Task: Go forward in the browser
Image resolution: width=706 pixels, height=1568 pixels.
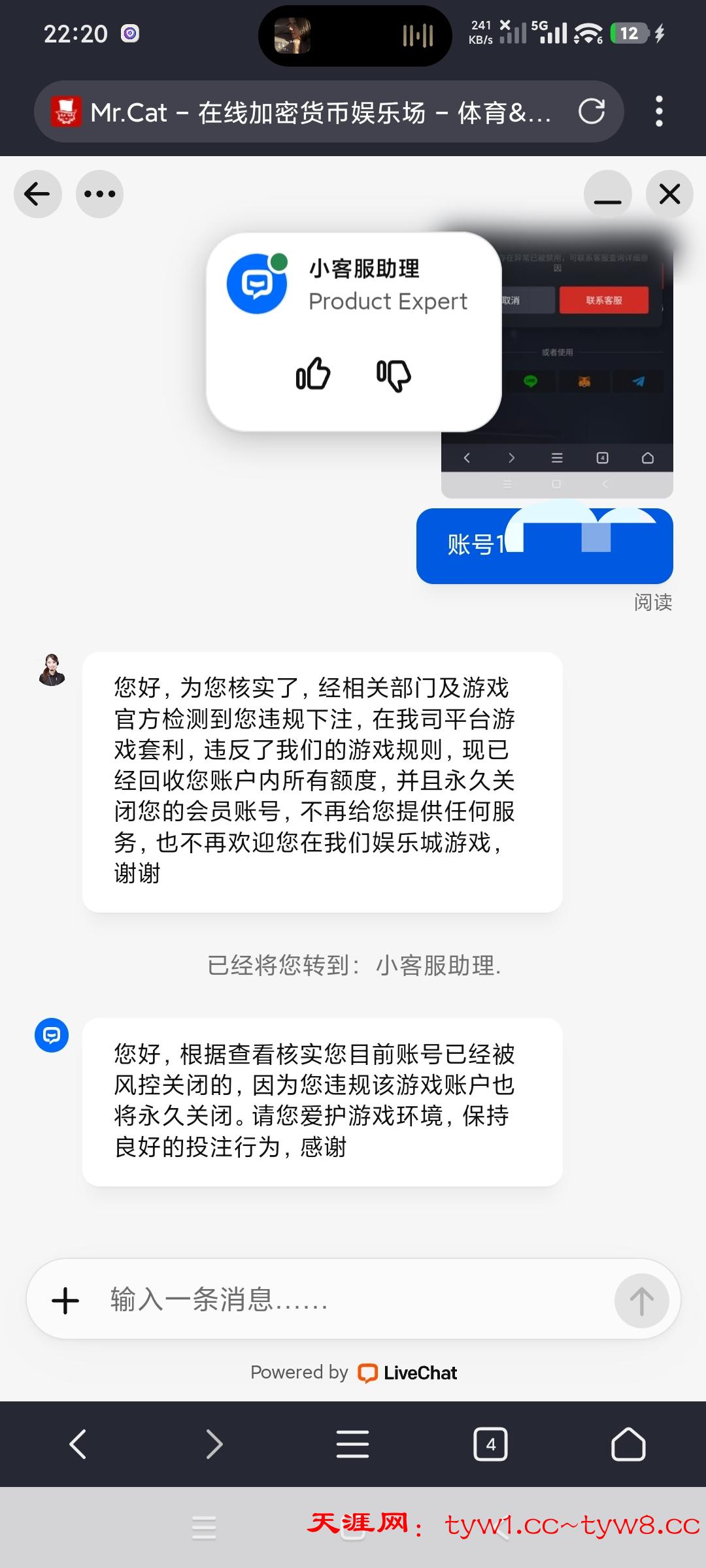Action: point(214,1444)
